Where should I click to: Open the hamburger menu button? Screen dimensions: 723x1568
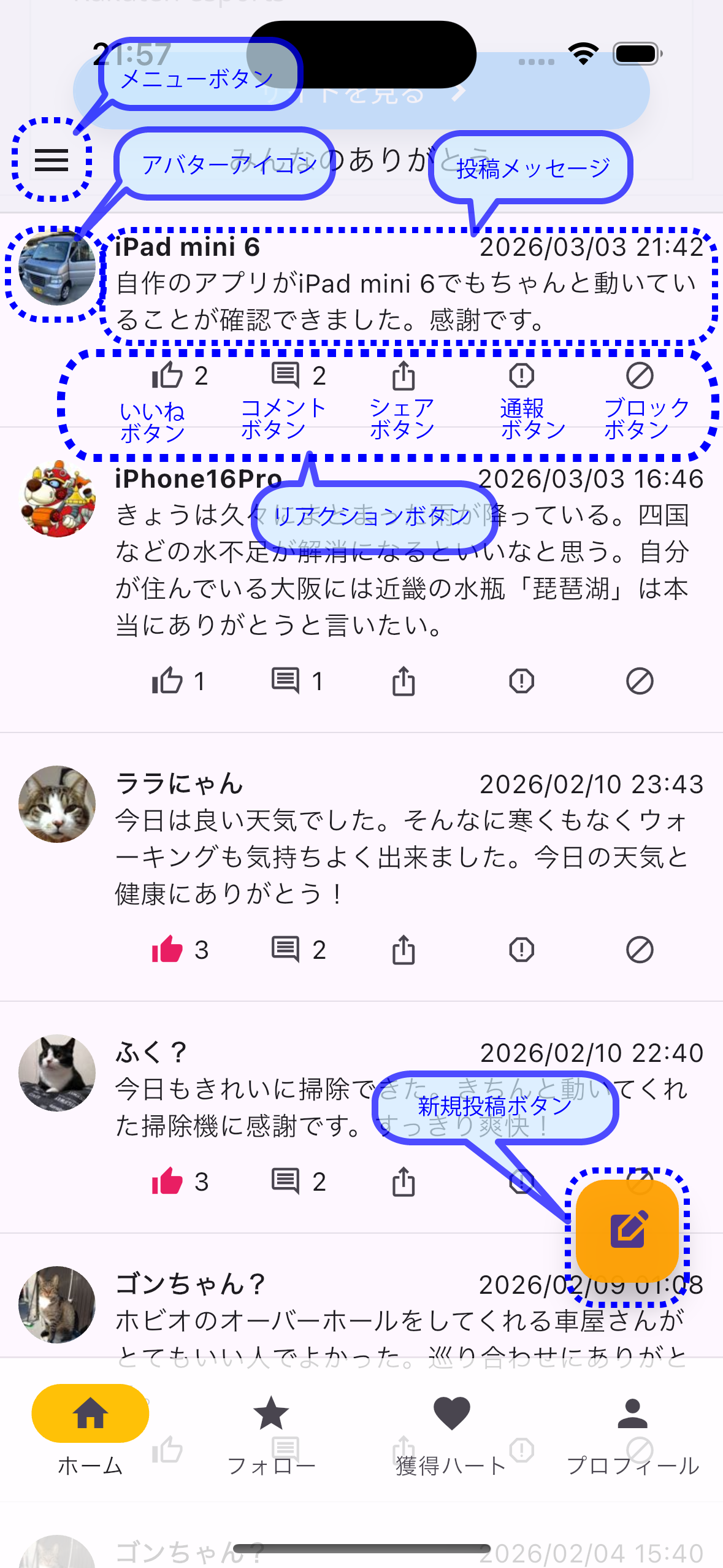52,161
